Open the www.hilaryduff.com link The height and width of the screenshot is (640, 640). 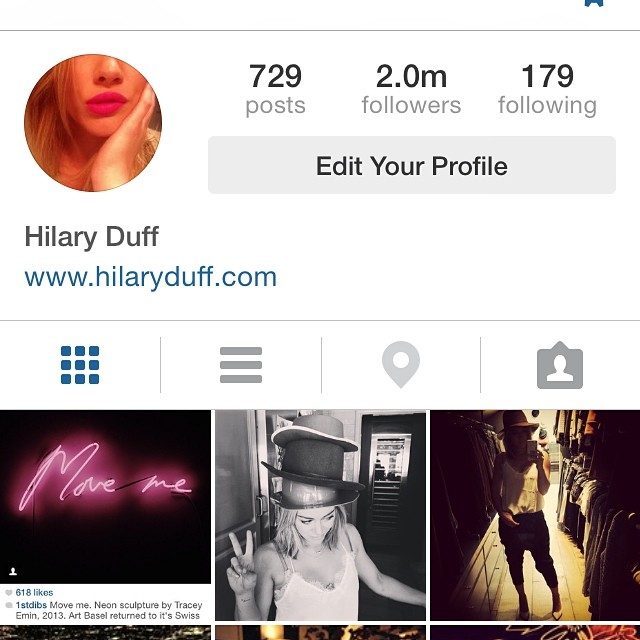[150, 277]
